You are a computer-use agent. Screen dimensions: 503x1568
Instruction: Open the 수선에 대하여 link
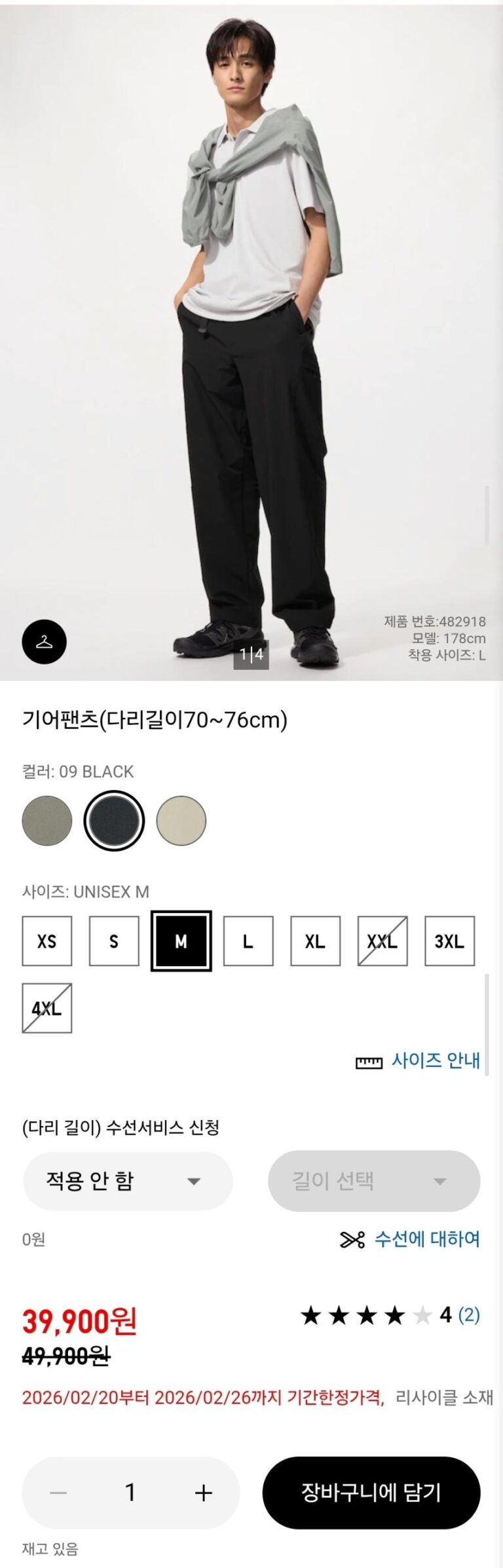pyautogui.click(x=411, y=1239)
